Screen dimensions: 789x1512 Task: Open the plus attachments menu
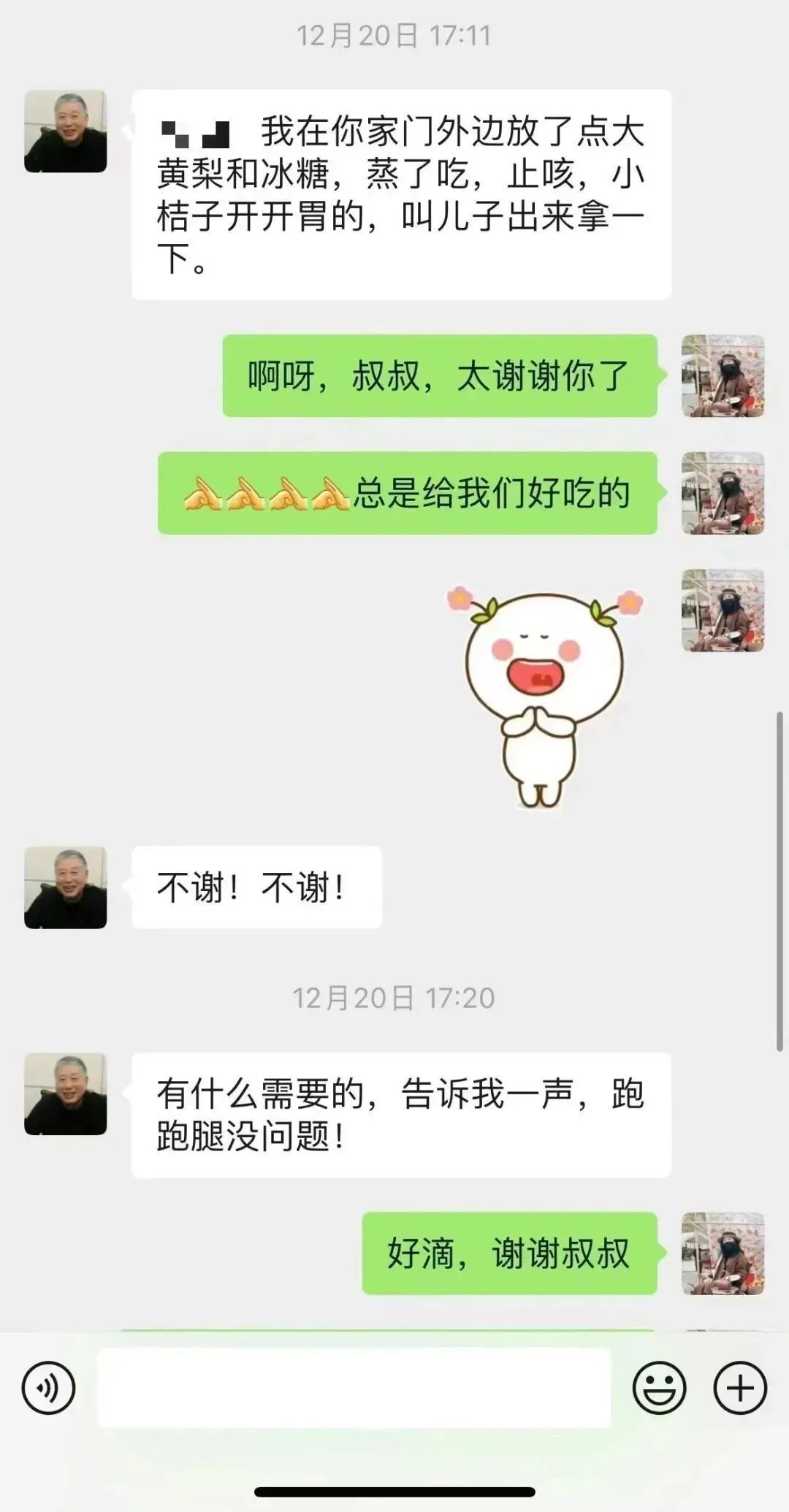[x=739, y=1388]
